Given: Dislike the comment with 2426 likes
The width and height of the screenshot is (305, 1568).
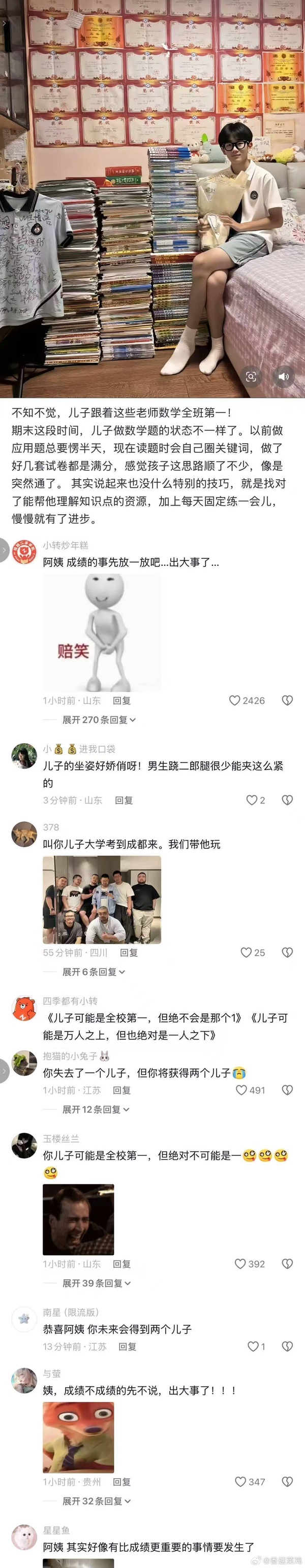Looking at the screenshot, I should click(287, 700).
